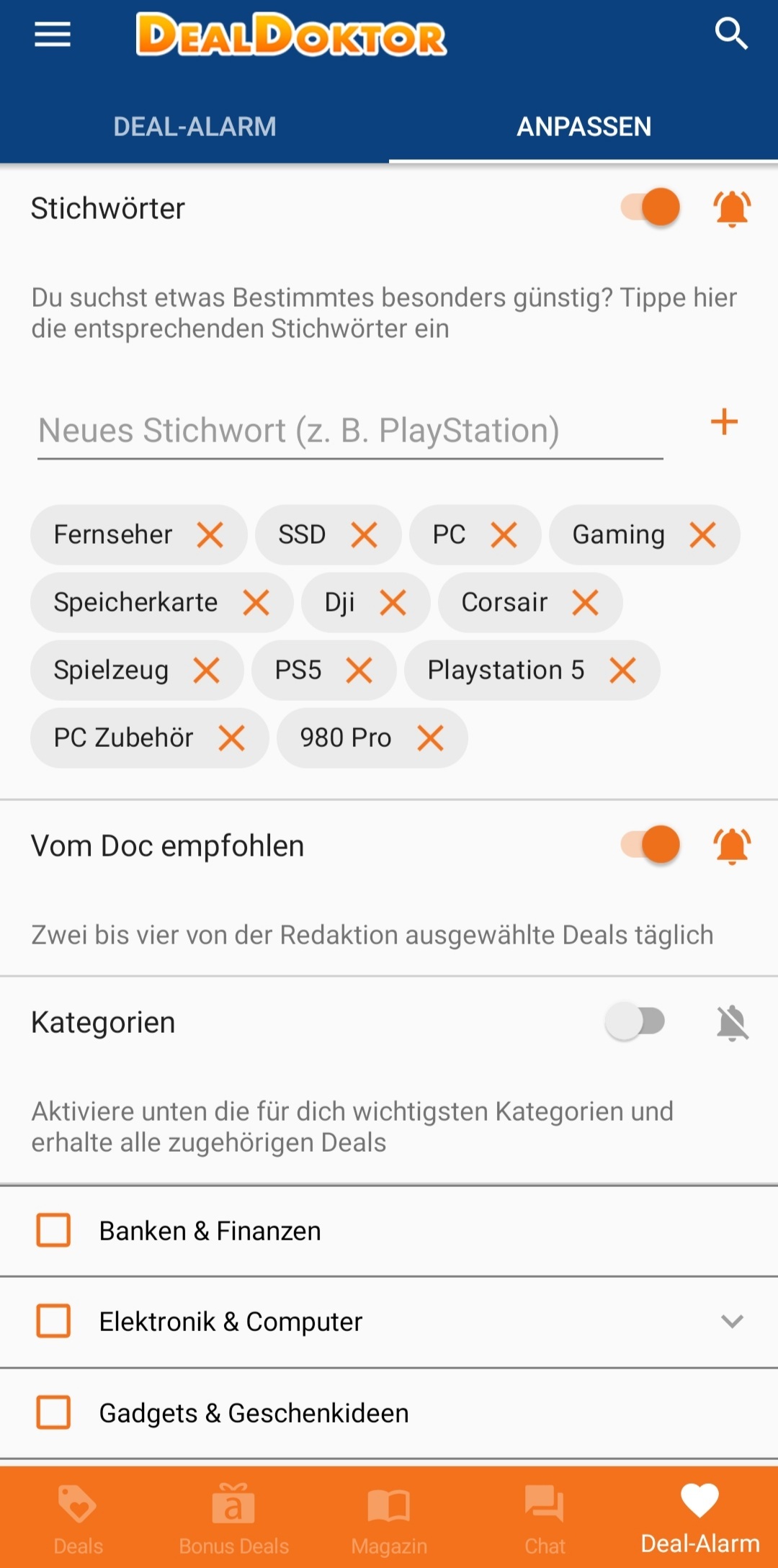Mute the Stichwörter notification bell

pyautogui.click(x=732, y=208)
